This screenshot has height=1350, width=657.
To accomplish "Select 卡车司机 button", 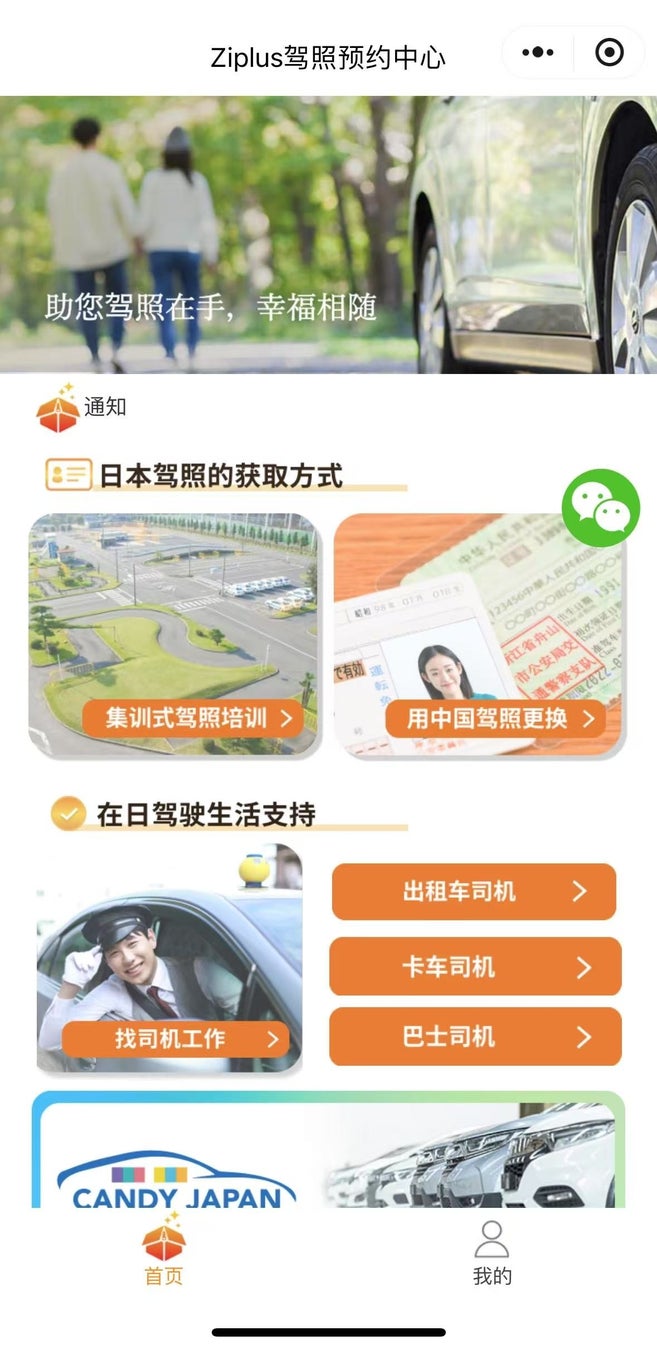I will tap(475, 967).
